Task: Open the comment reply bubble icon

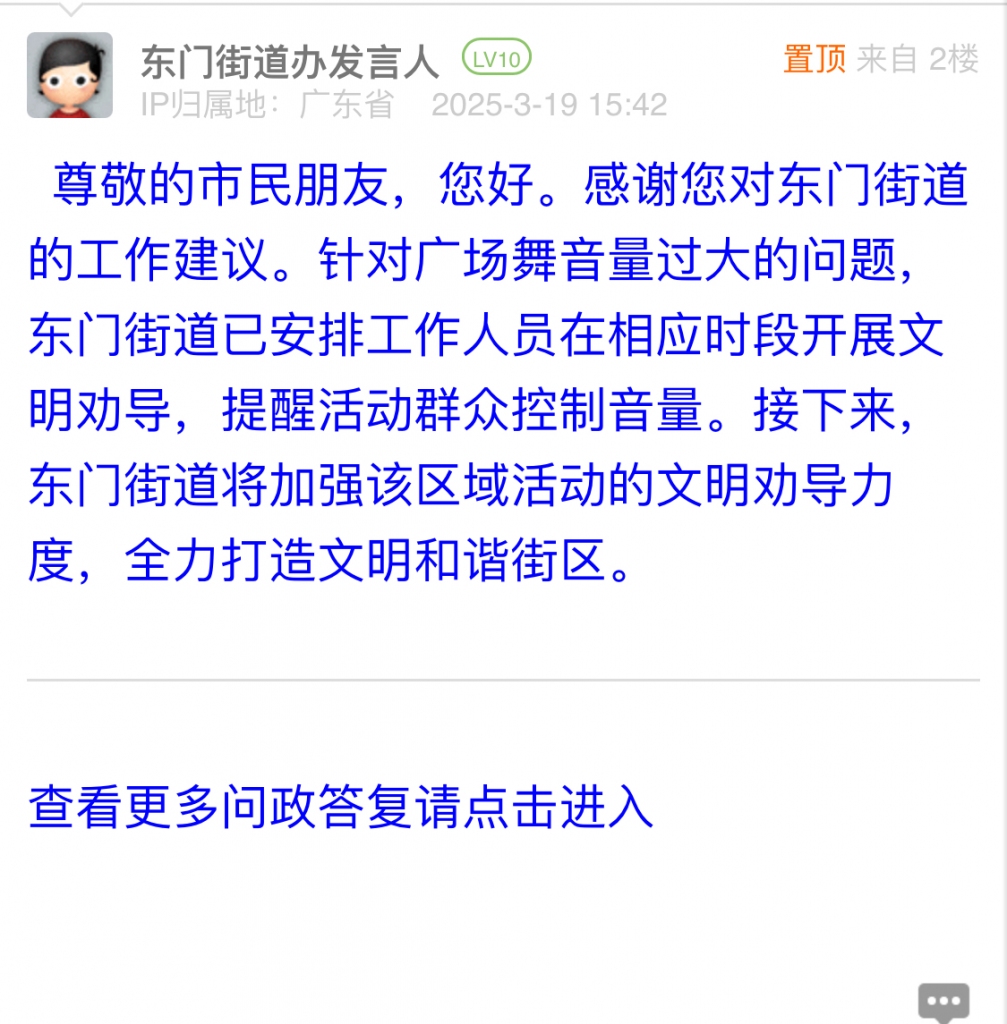Action: 943,1001
